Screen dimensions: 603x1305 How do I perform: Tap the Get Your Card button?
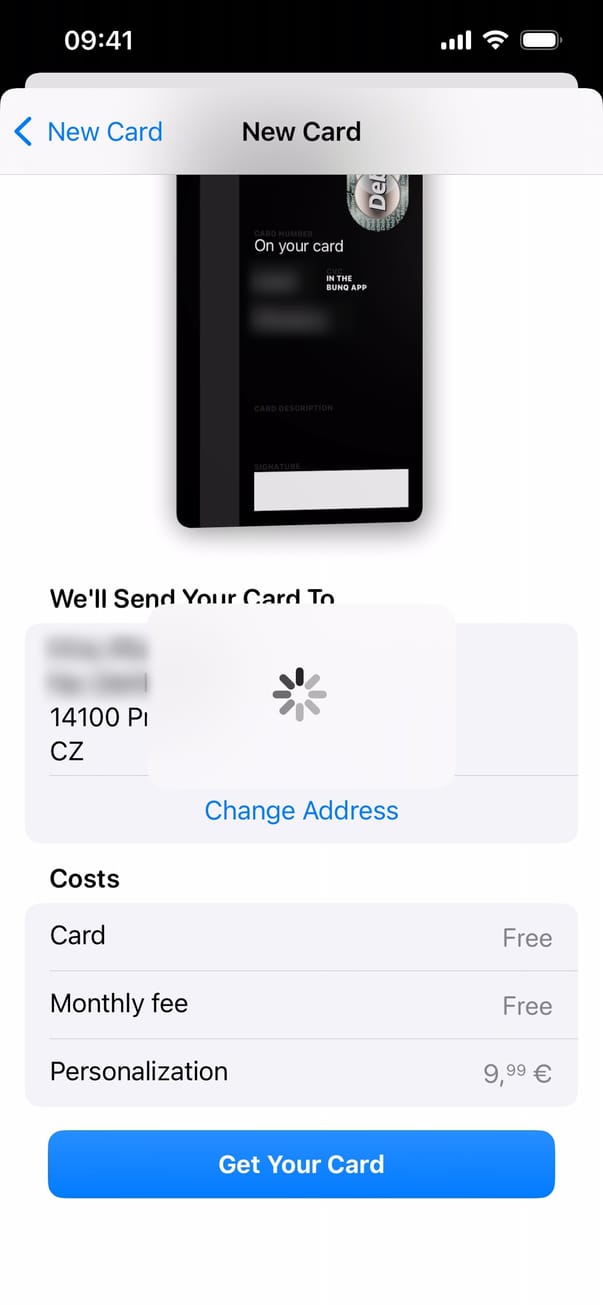[301, 1164]
